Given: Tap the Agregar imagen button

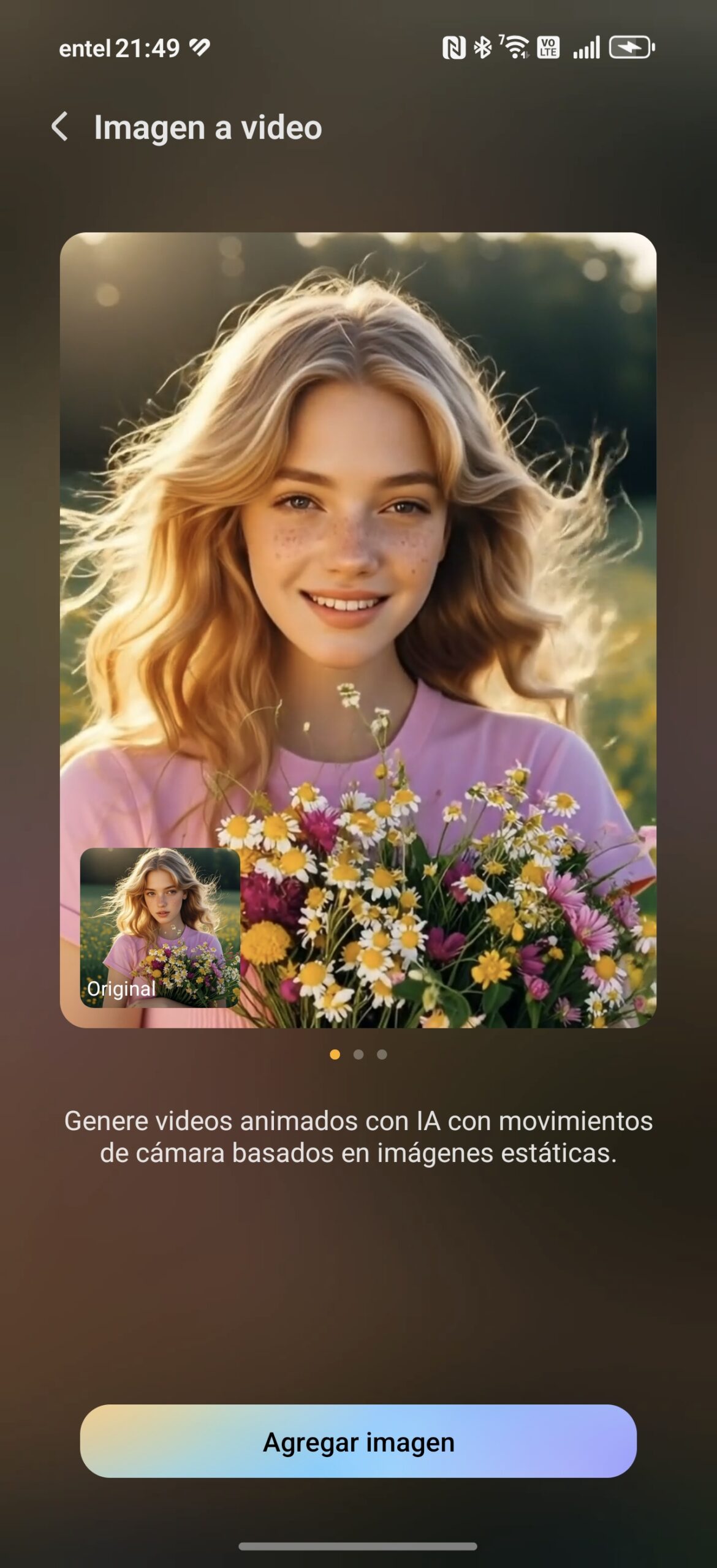Looking at the screenshot, I should [x=358, y=1441].
